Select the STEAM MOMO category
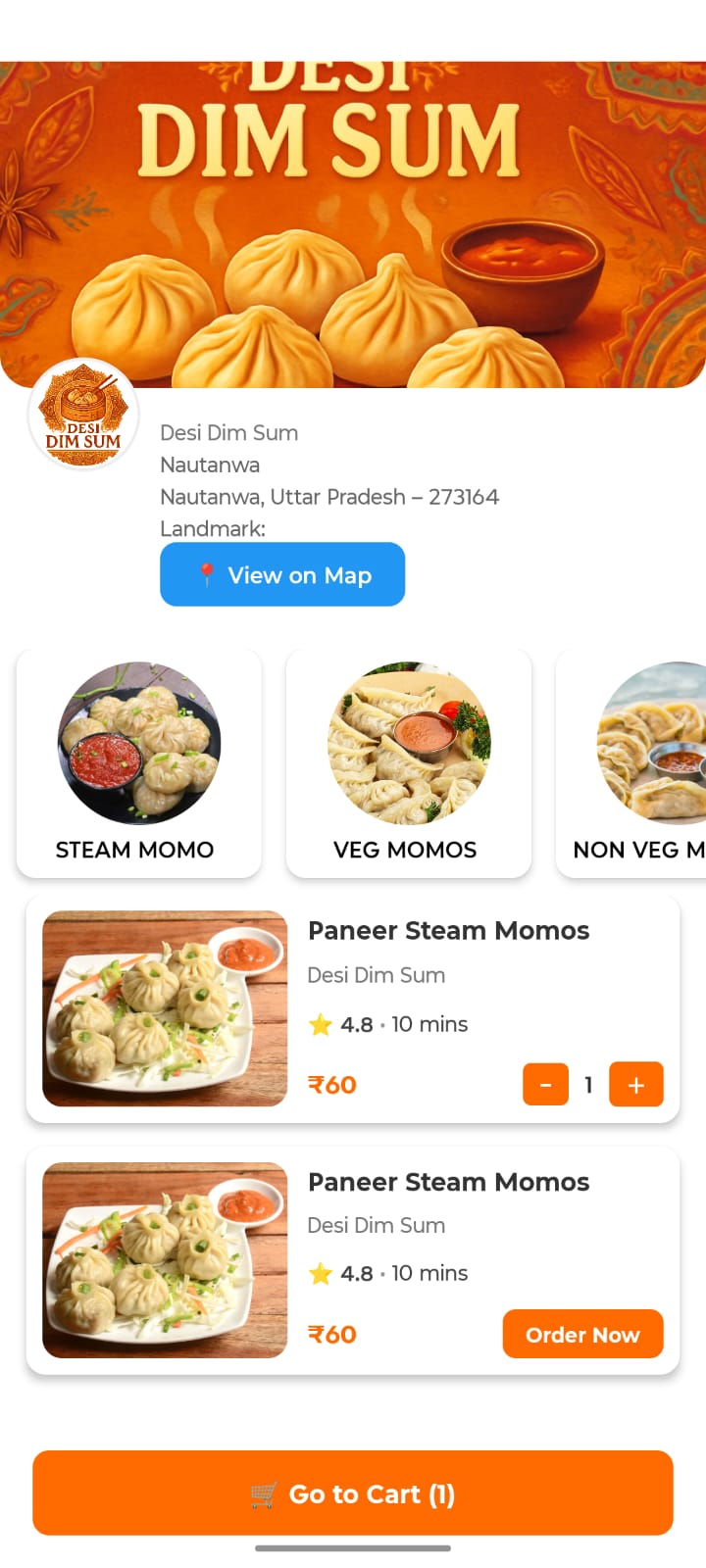 (x=139, y=762)
